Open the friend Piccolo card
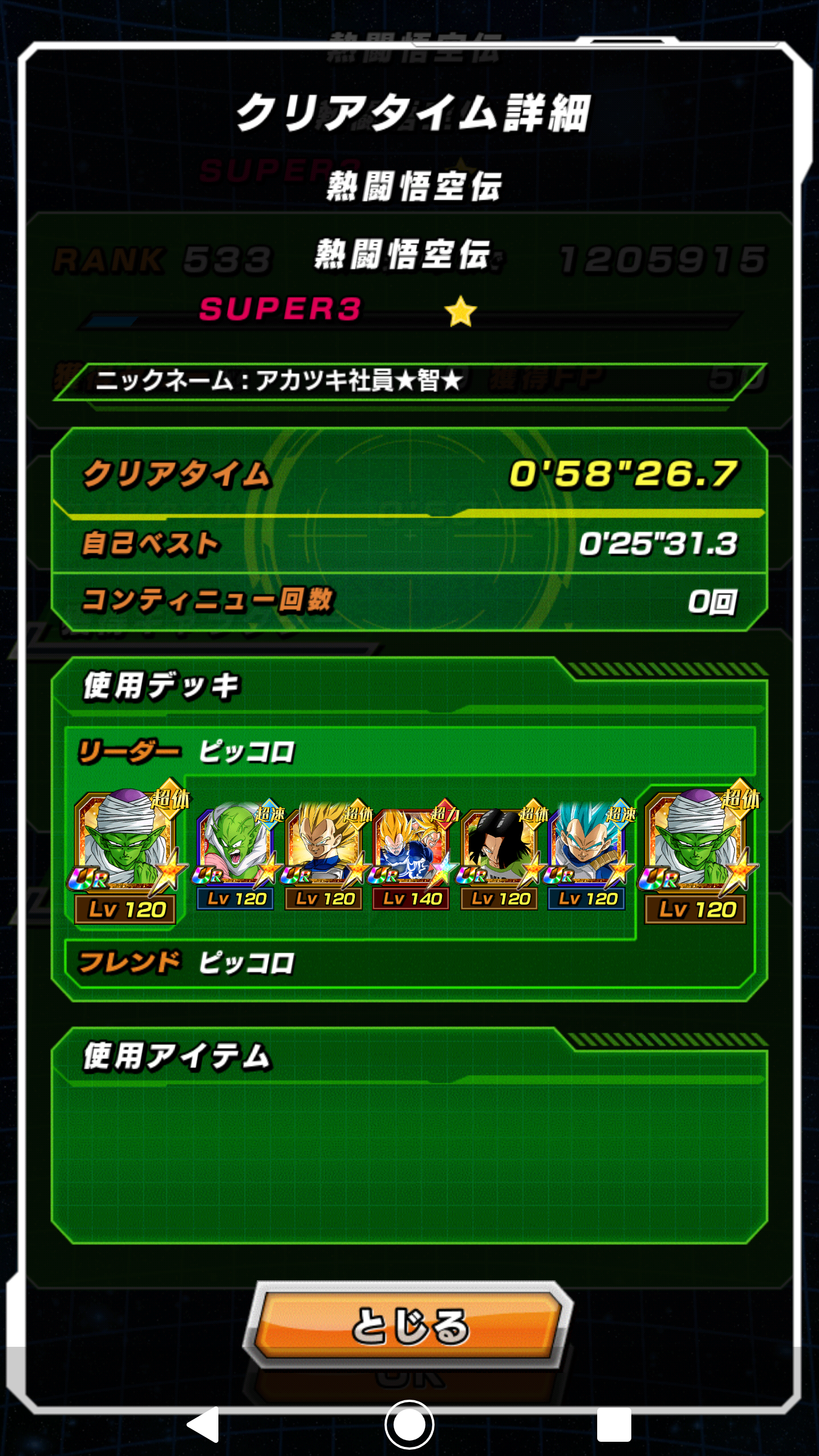Screen dimensions: 819x1456 [x=698, y=854]
